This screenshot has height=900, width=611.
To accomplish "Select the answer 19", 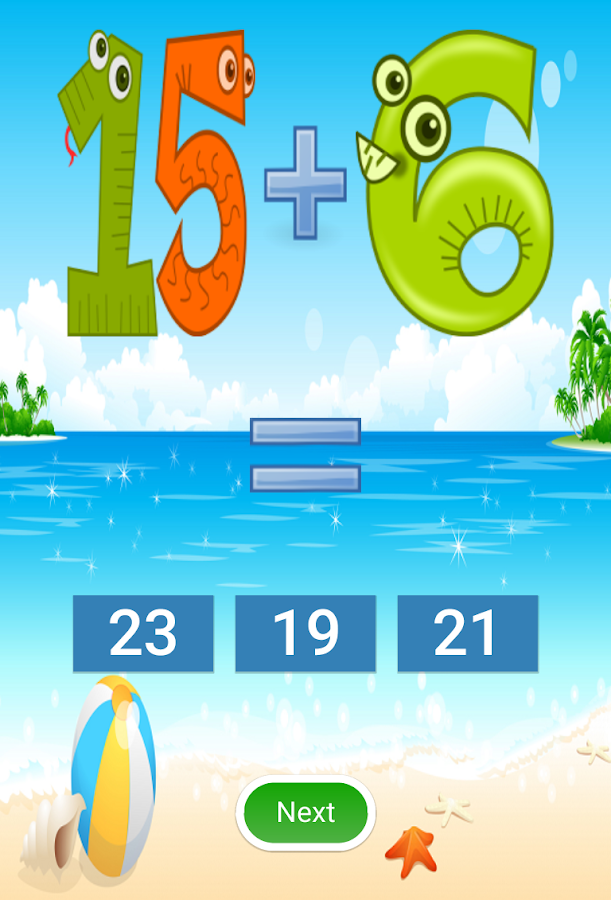I will coord(306,633).
